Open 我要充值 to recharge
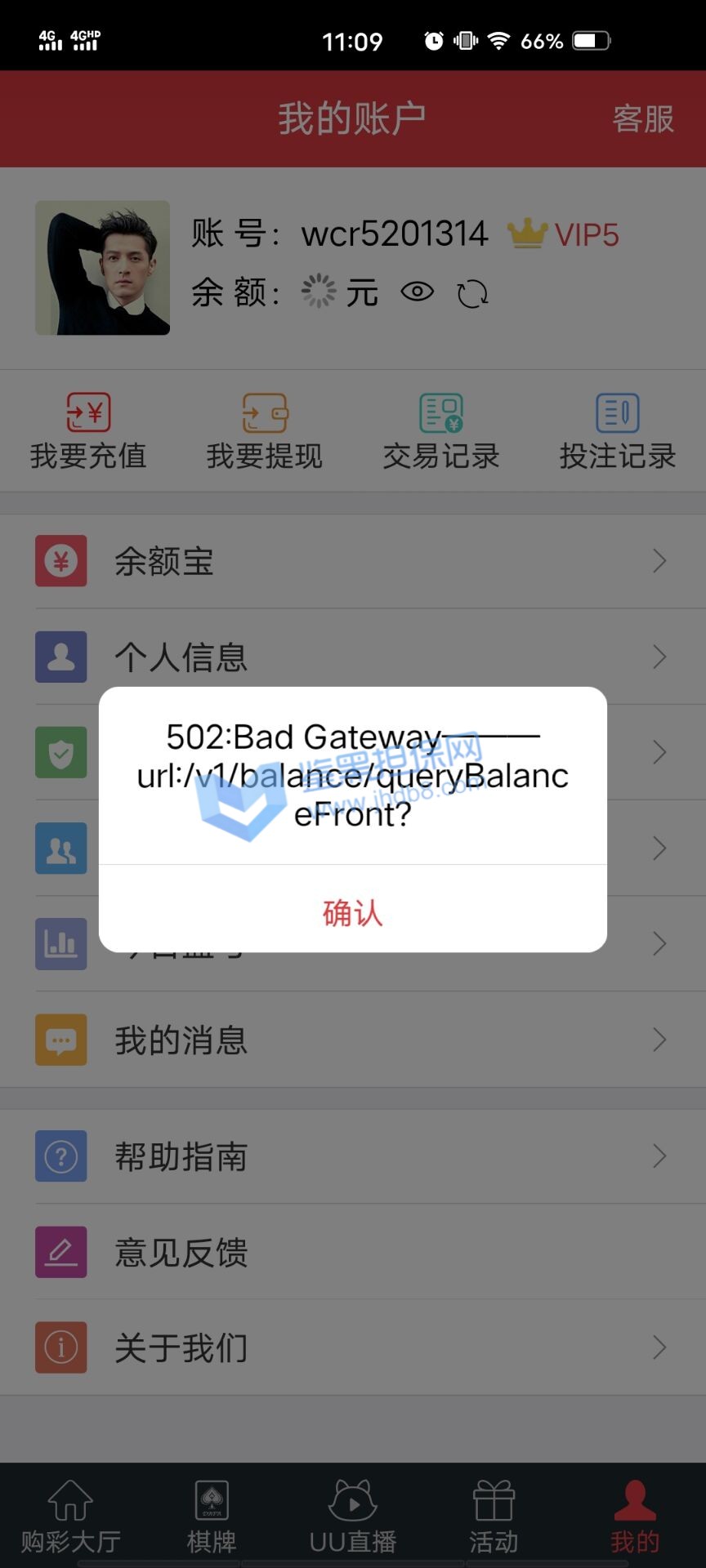706x1568 pixels. pyautogui.click(x=88, y=432)
